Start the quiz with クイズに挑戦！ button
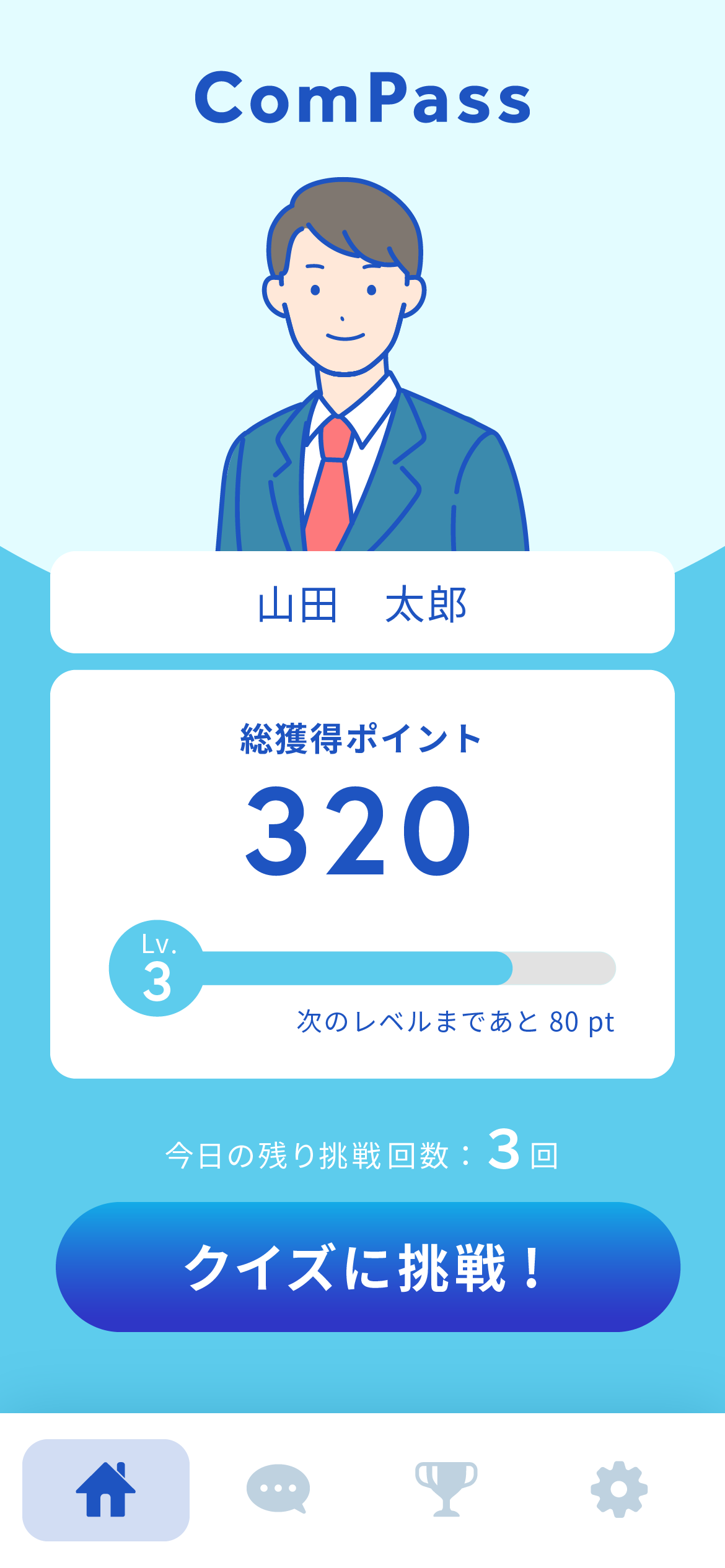This screenshot has height=1568, width=725. point(367,1267)
